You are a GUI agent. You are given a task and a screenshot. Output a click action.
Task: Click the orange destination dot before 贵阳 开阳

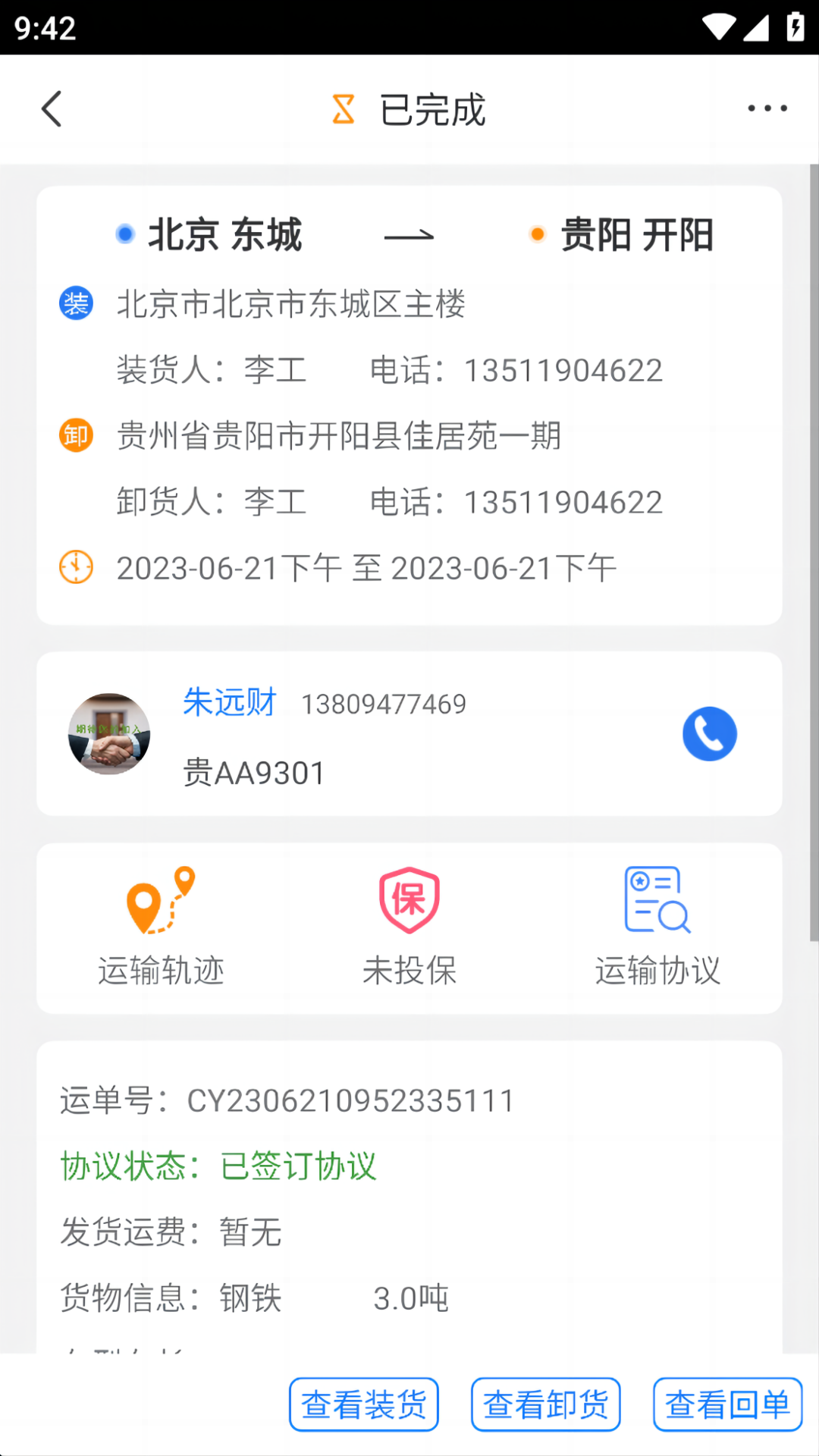(x=538, y=234)
